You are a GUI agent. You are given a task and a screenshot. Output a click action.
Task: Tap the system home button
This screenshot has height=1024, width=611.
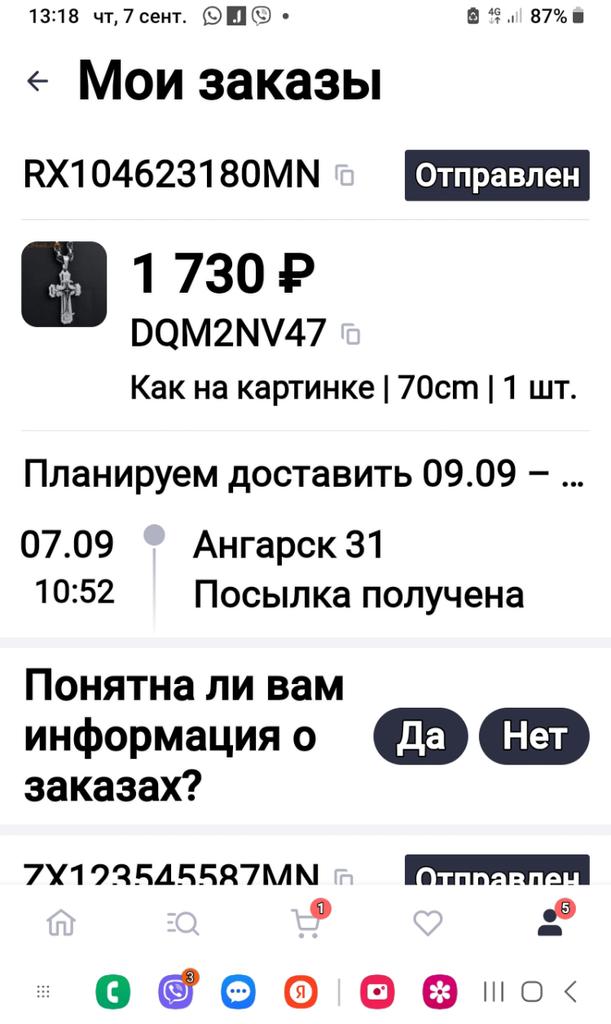(x=532, y=992)
